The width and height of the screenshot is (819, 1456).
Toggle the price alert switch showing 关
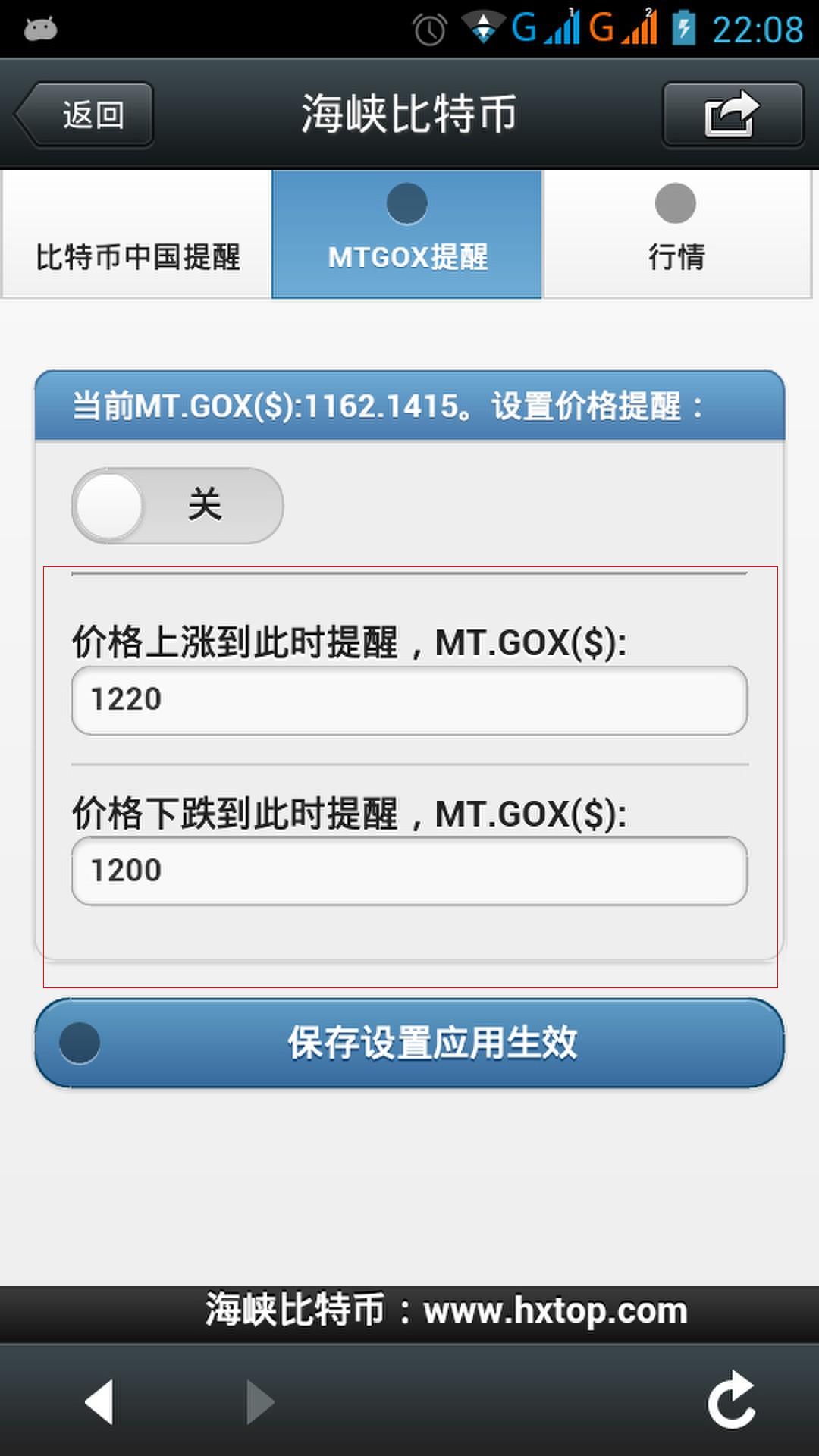tap(177, 505)
